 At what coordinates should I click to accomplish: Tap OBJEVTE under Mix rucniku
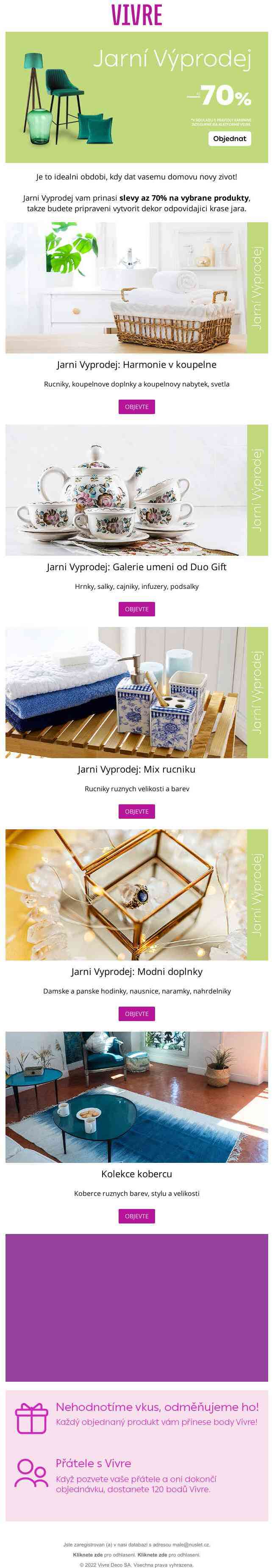pos(136,812)
